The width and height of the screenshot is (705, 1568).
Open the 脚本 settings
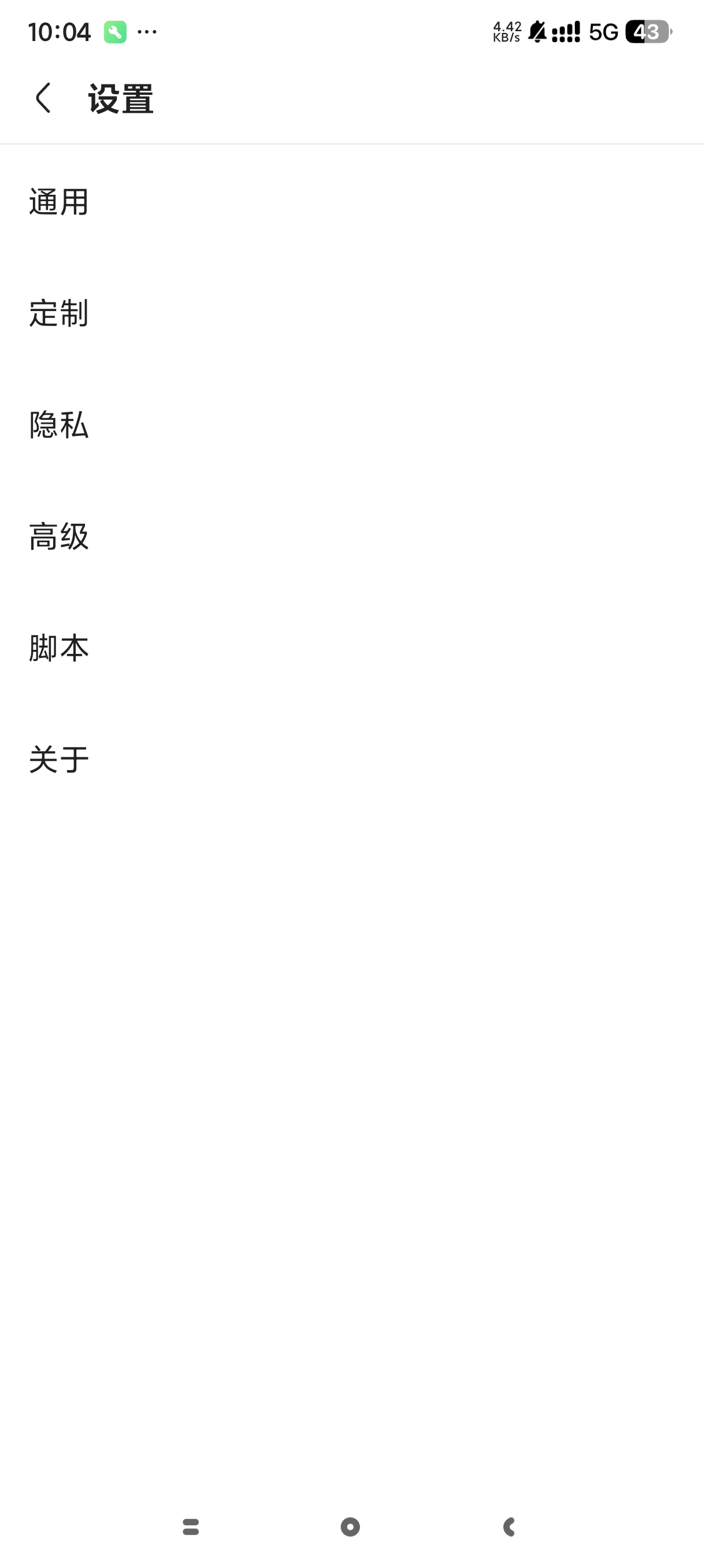pyautogui.click(x=59, y=648)
